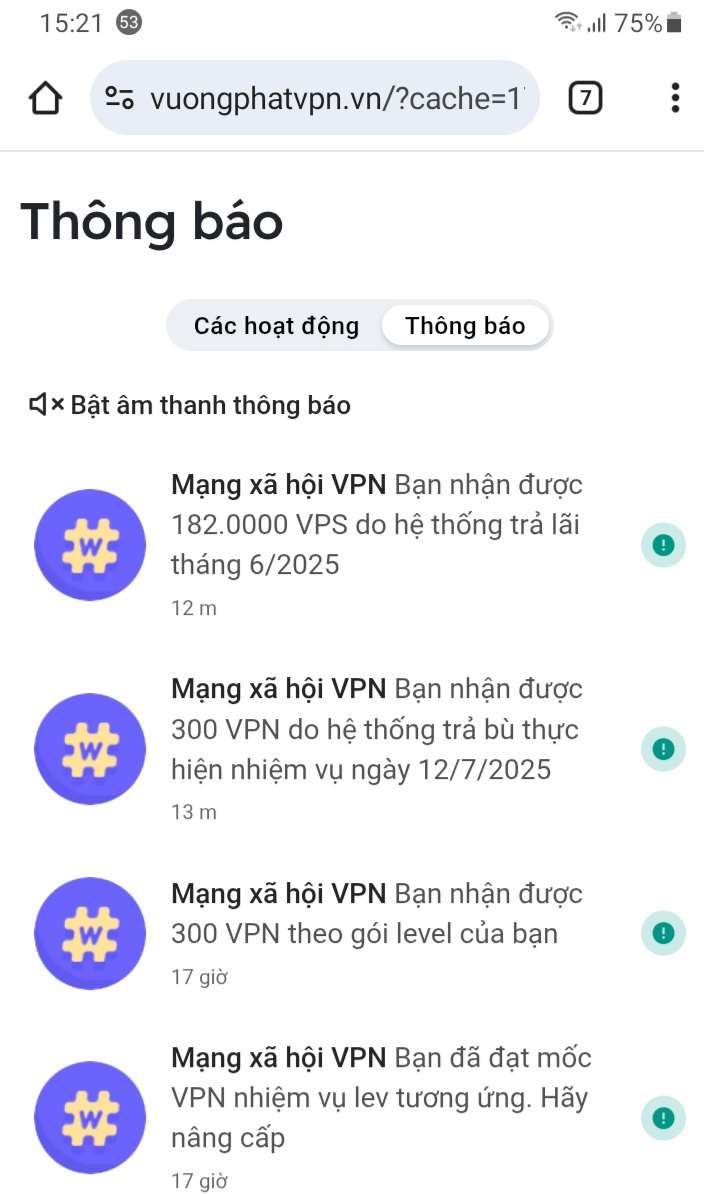The width and height of the screenshot is (704, 1194).
Task: View site info icon in the address bar
Action: pos(120,98)
